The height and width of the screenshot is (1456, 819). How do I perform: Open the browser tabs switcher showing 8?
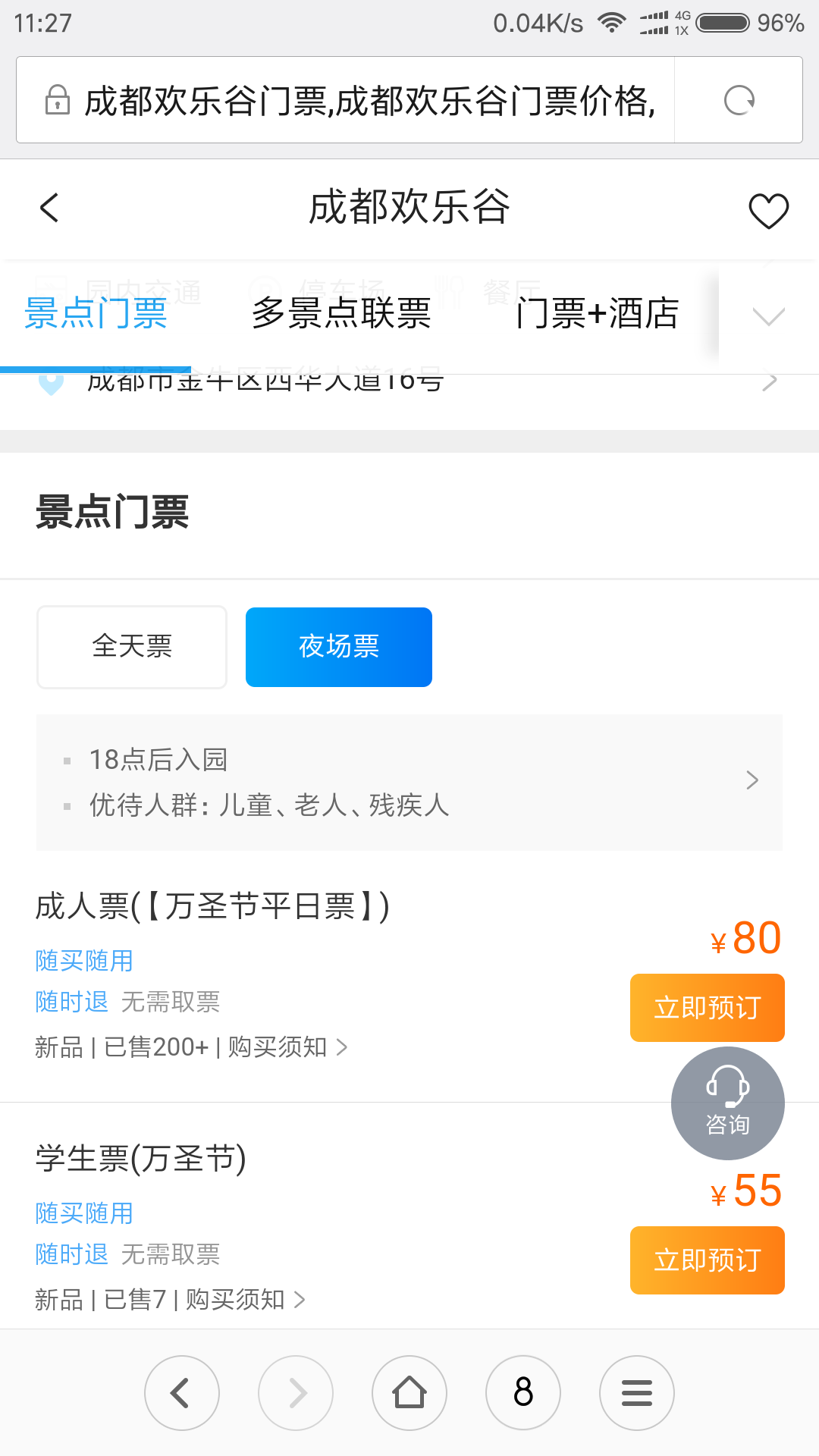pos(523,1393)
